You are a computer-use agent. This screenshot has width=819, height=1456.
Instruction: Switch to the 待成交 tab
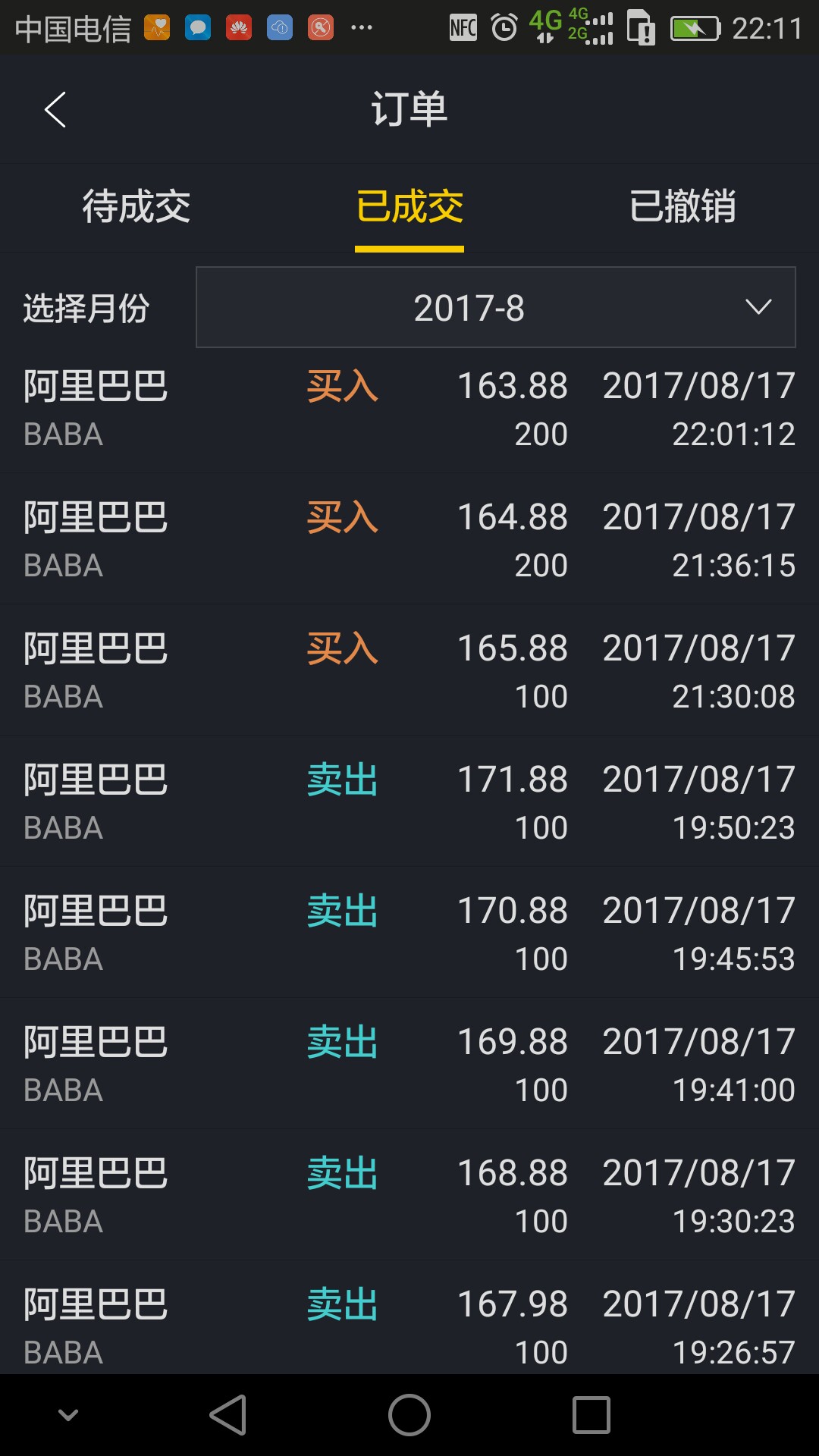pos(136,206)
